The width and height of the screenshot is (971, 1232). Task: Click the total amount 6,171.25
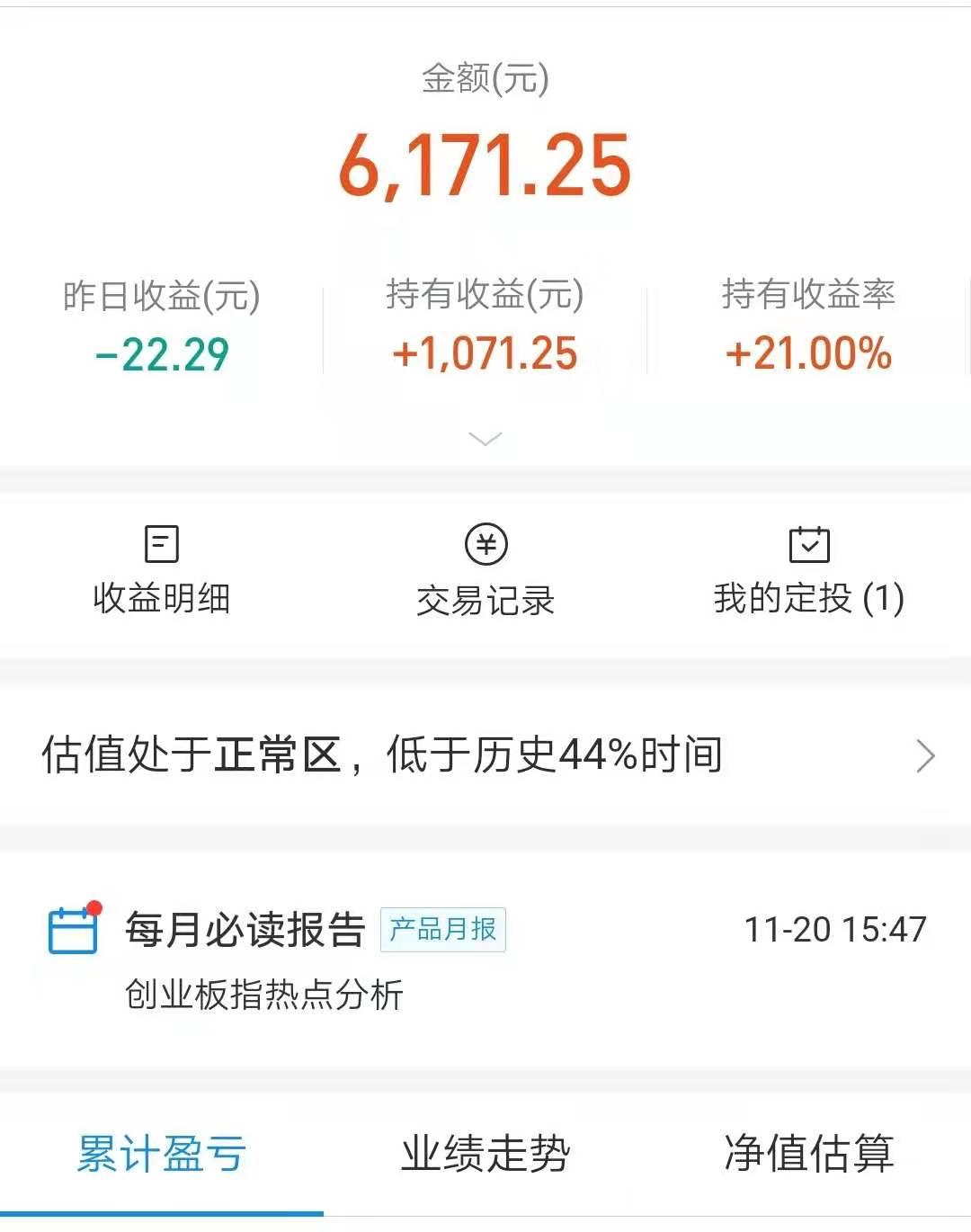[x=485, y=166]
